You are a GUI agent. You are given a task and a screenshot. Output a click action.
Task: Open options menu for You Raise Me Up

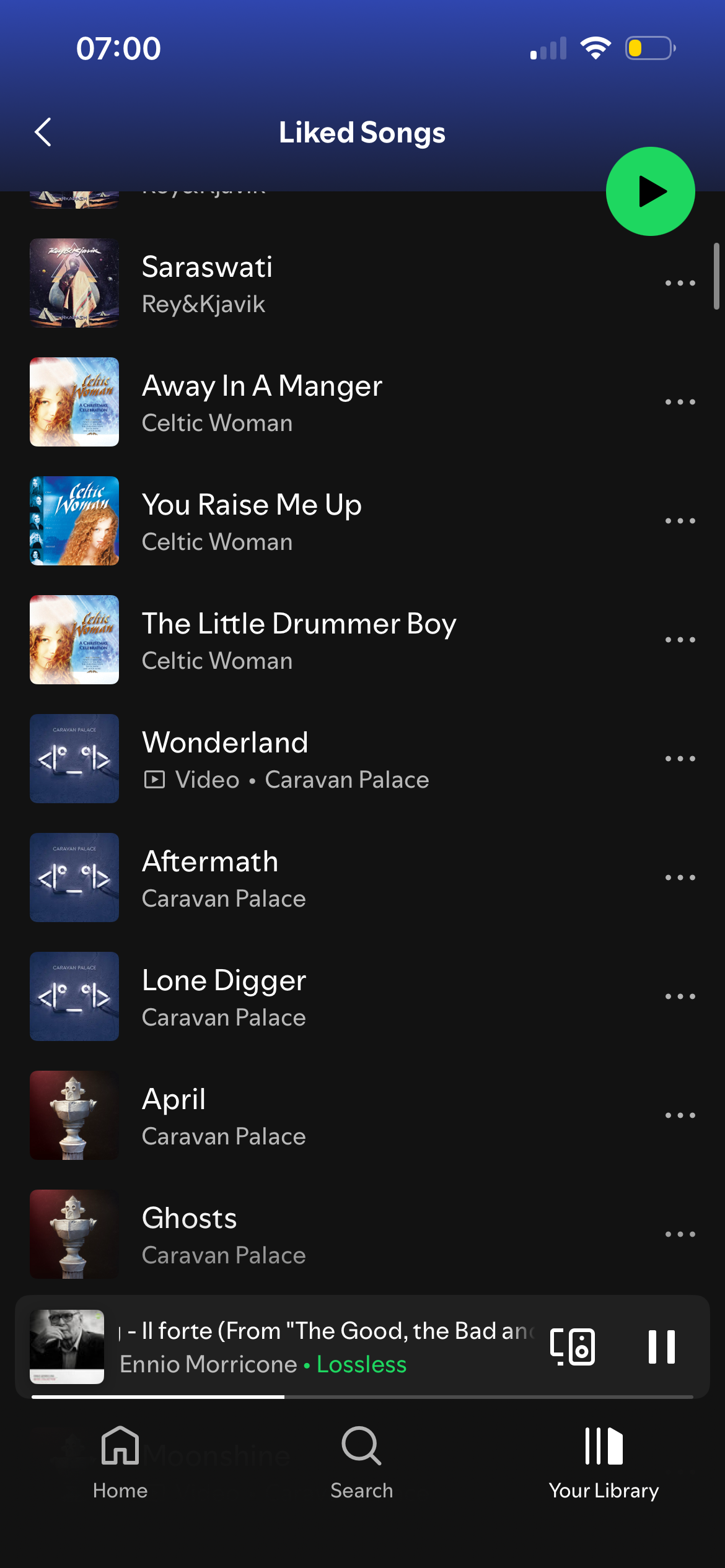680,521
